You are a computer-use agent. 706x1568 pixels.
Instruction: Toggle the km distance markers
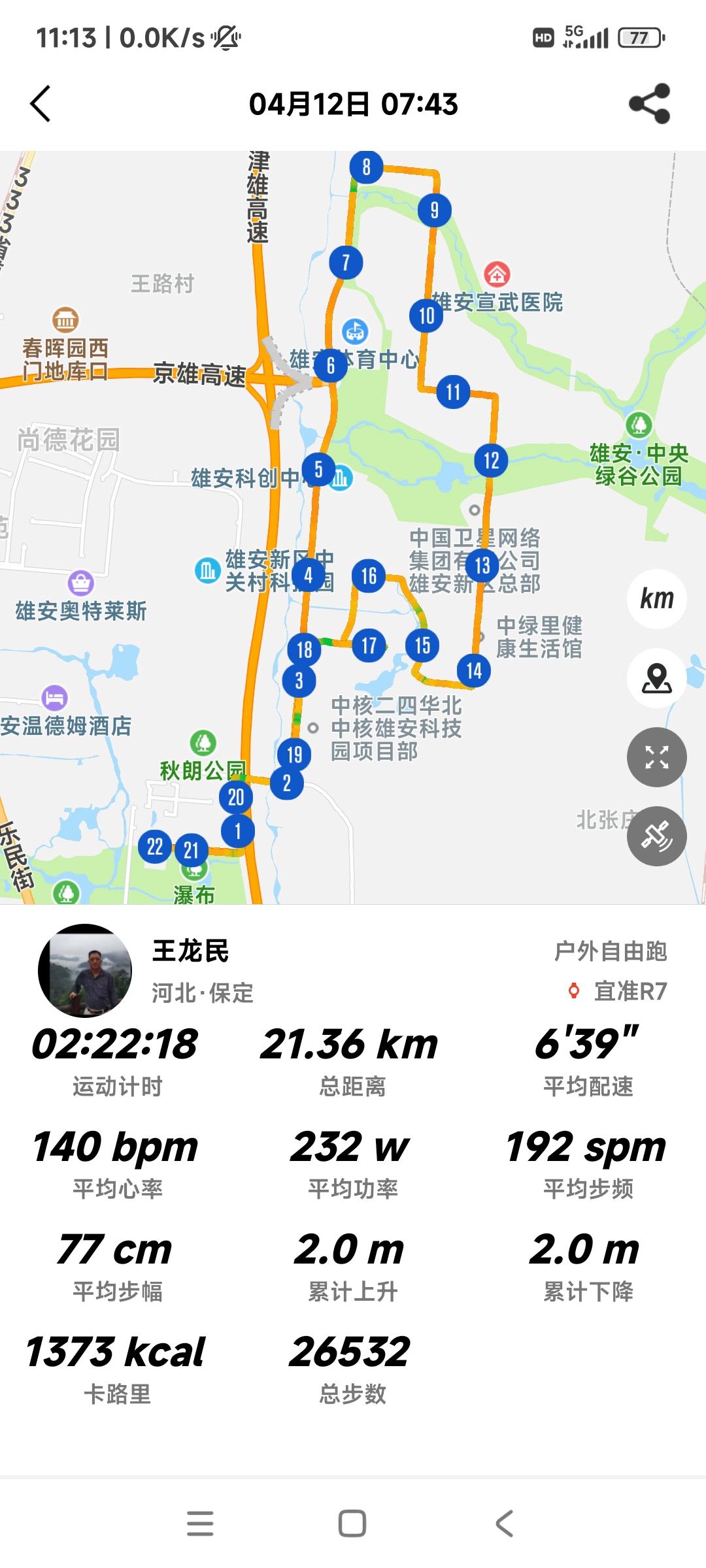[x=656, y=598]
